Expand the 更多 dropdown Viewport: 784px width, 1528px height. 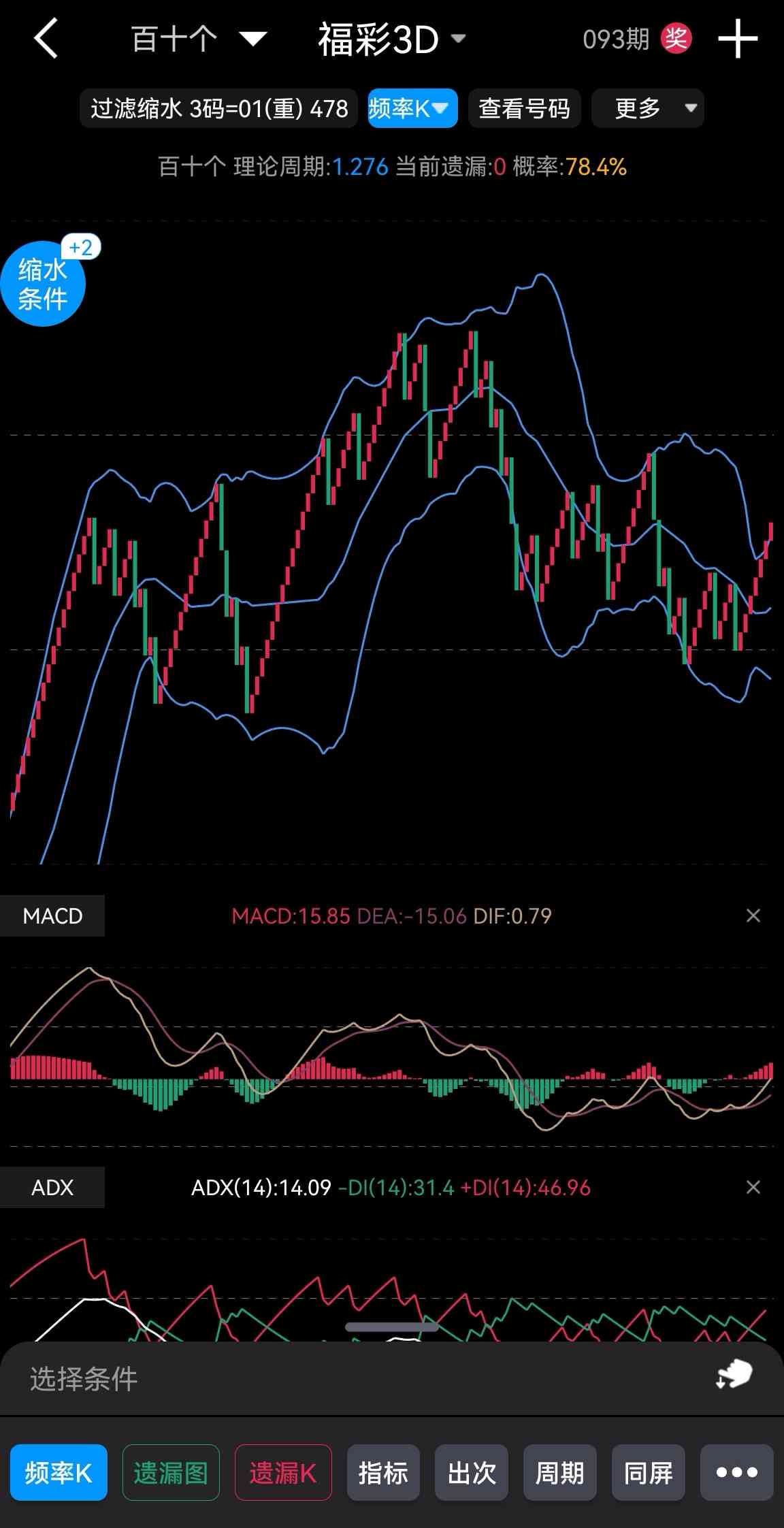pos(648,108)
